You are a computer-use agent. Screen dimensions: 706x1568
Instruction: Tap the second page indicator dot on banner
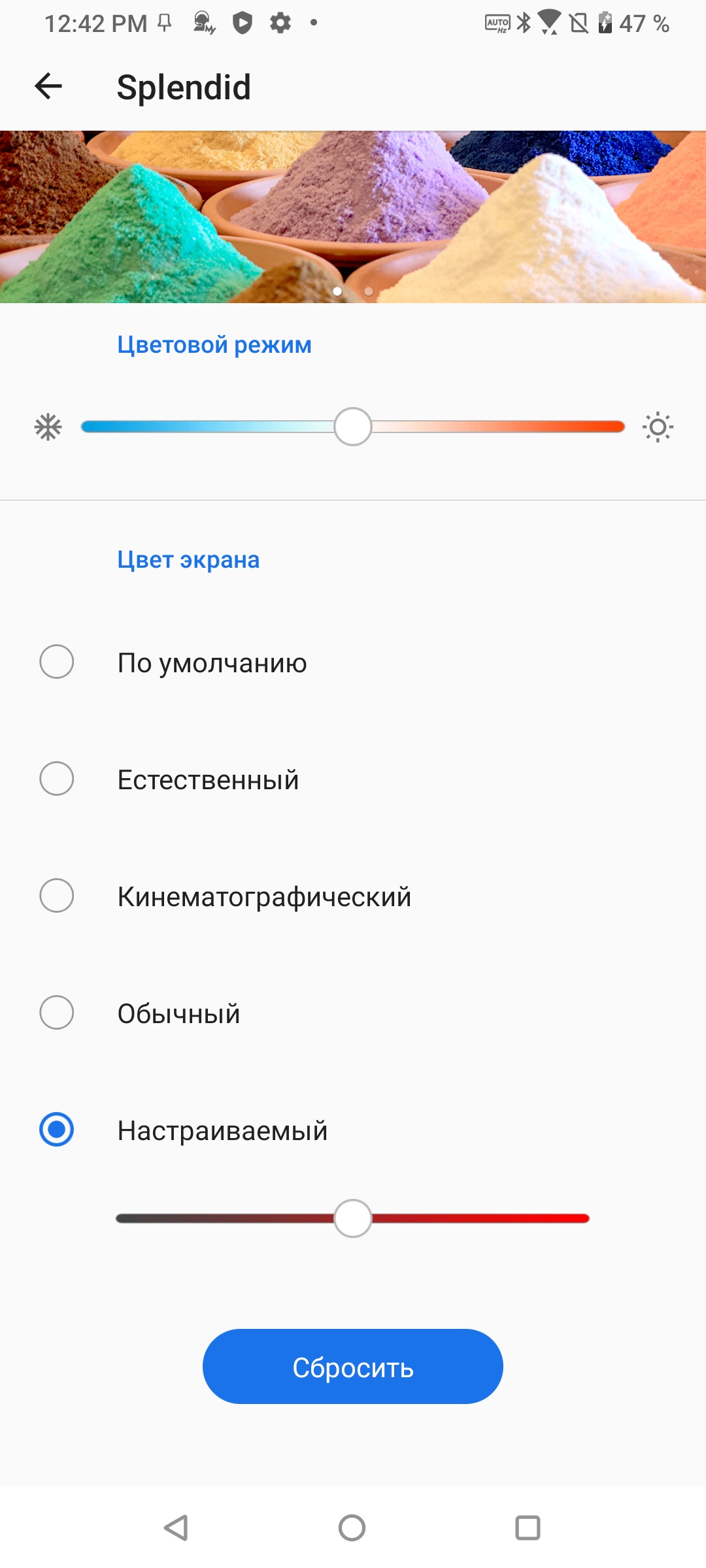pos(369,291)
